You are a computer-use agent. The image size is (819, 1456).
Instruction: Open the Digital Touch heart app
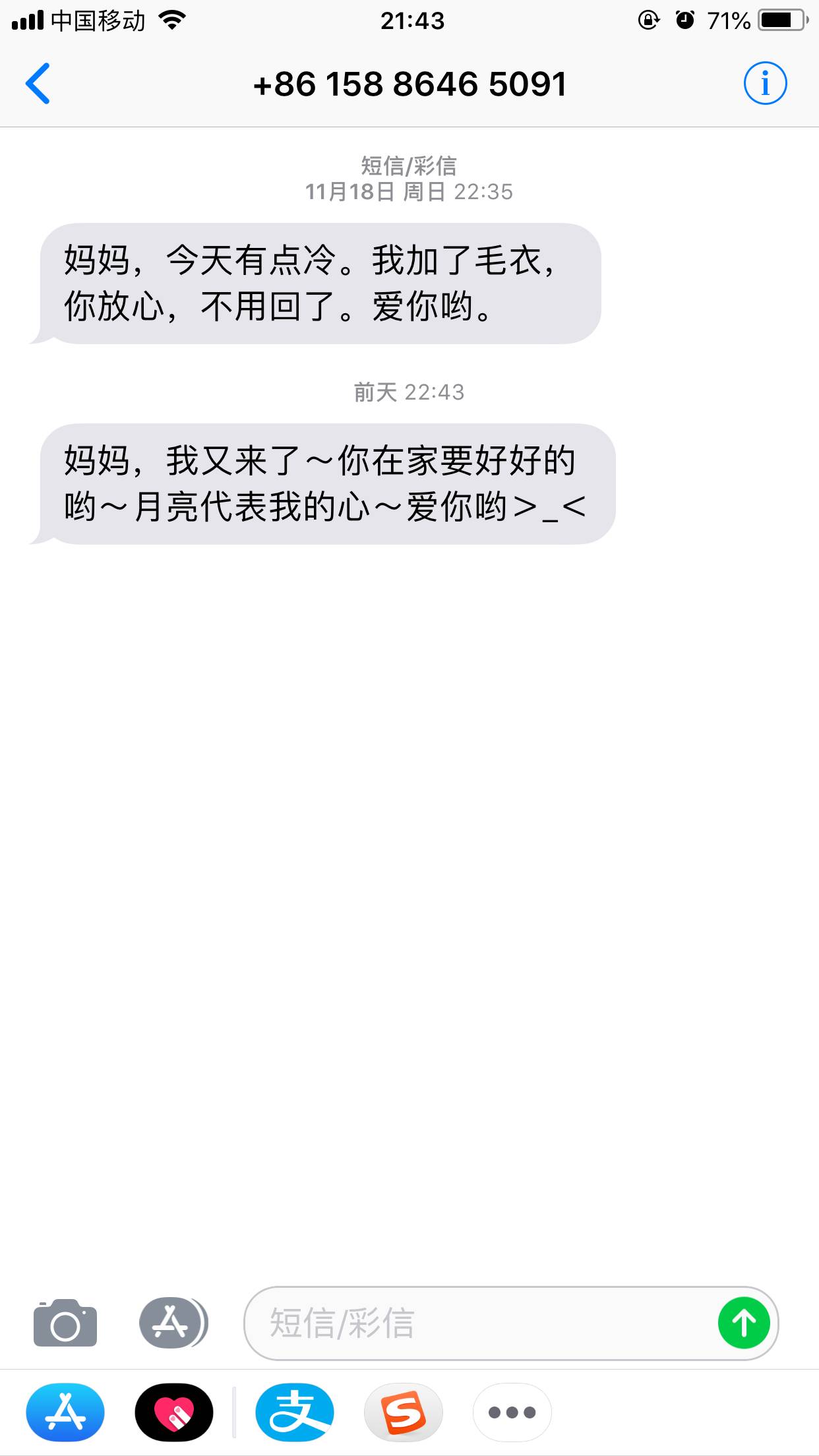[174, 1412]
